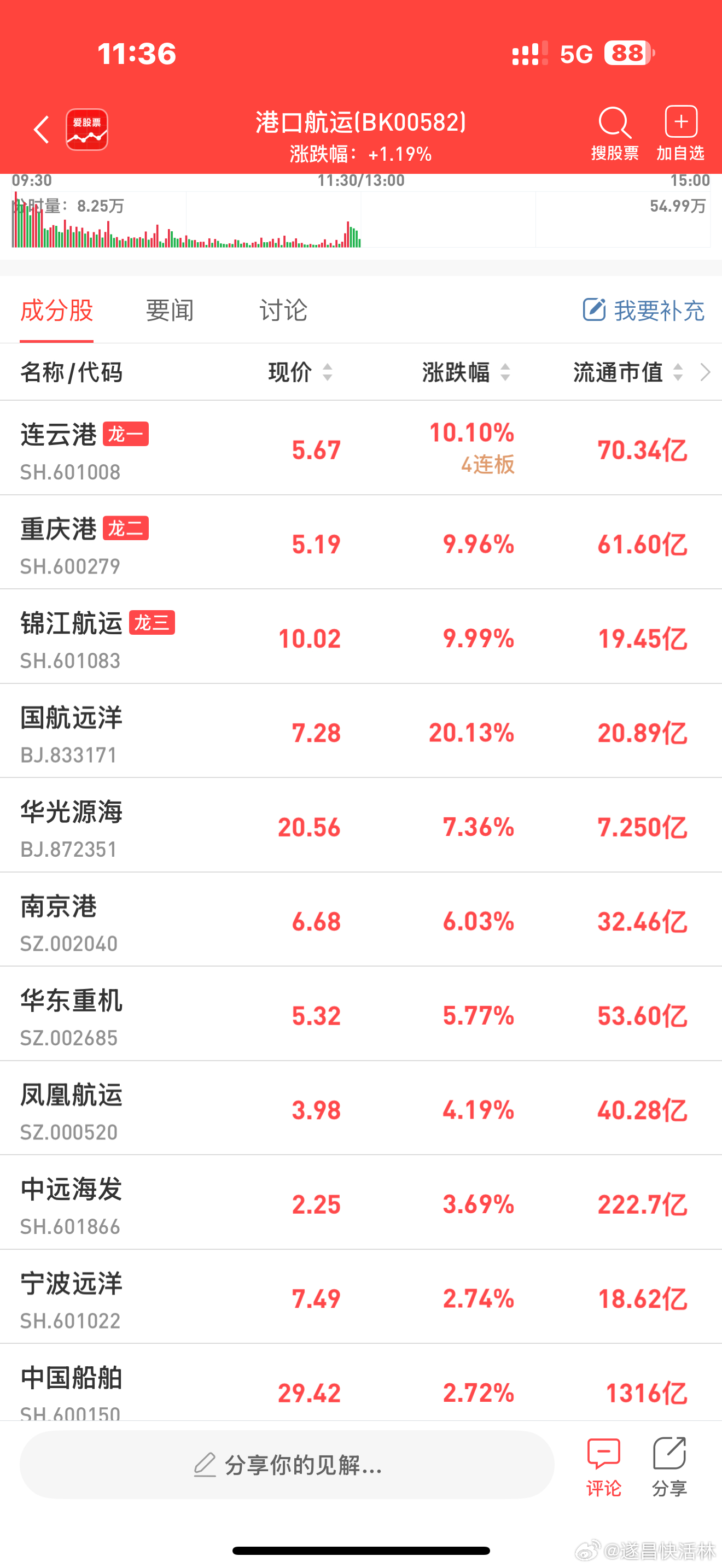
Task: Go back using the header arrow
Action: [x=42, y=130]
